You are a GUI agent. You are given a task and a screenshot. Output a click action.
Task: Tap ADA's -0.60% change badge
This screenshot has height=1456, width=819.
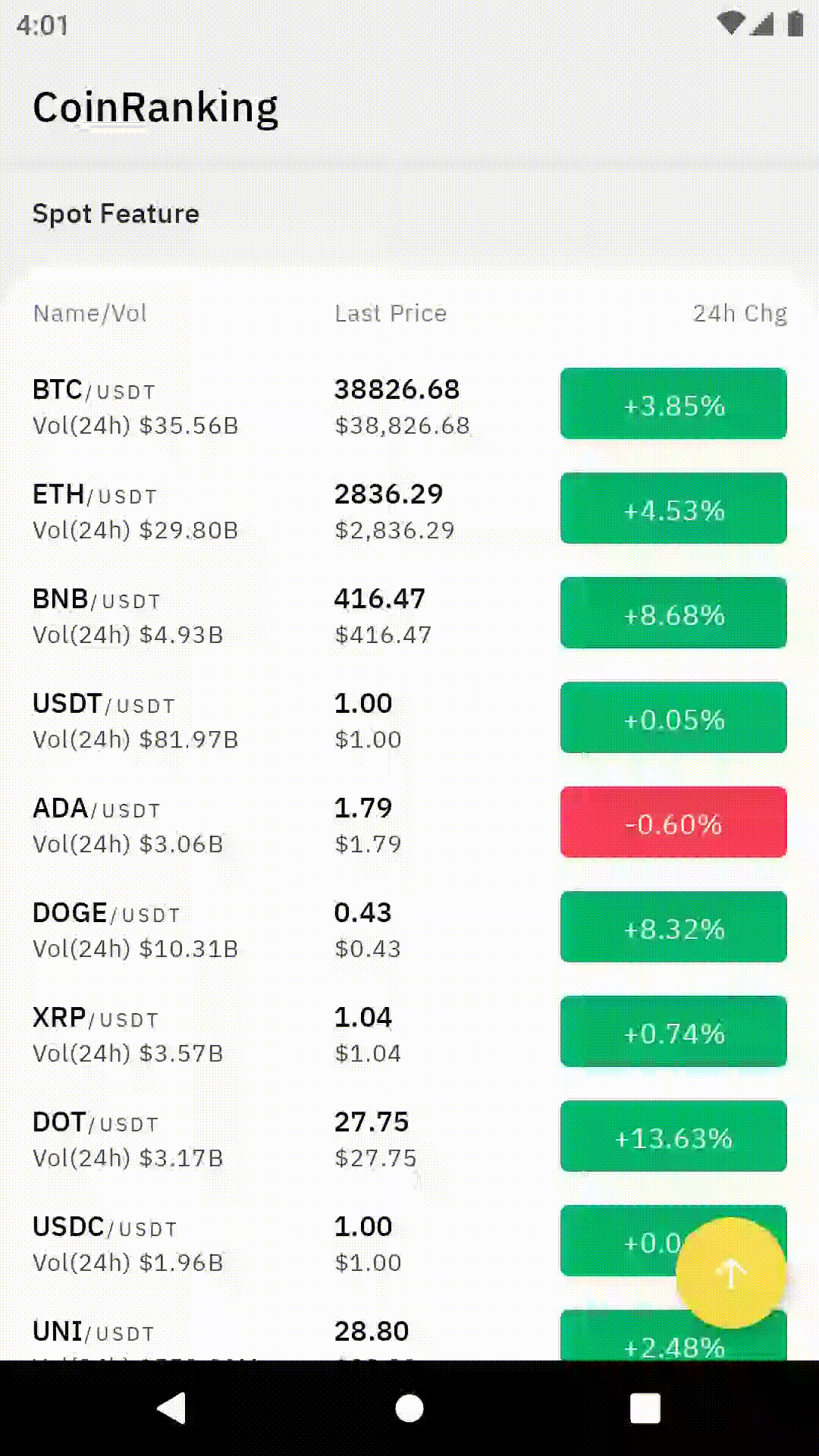673,823
